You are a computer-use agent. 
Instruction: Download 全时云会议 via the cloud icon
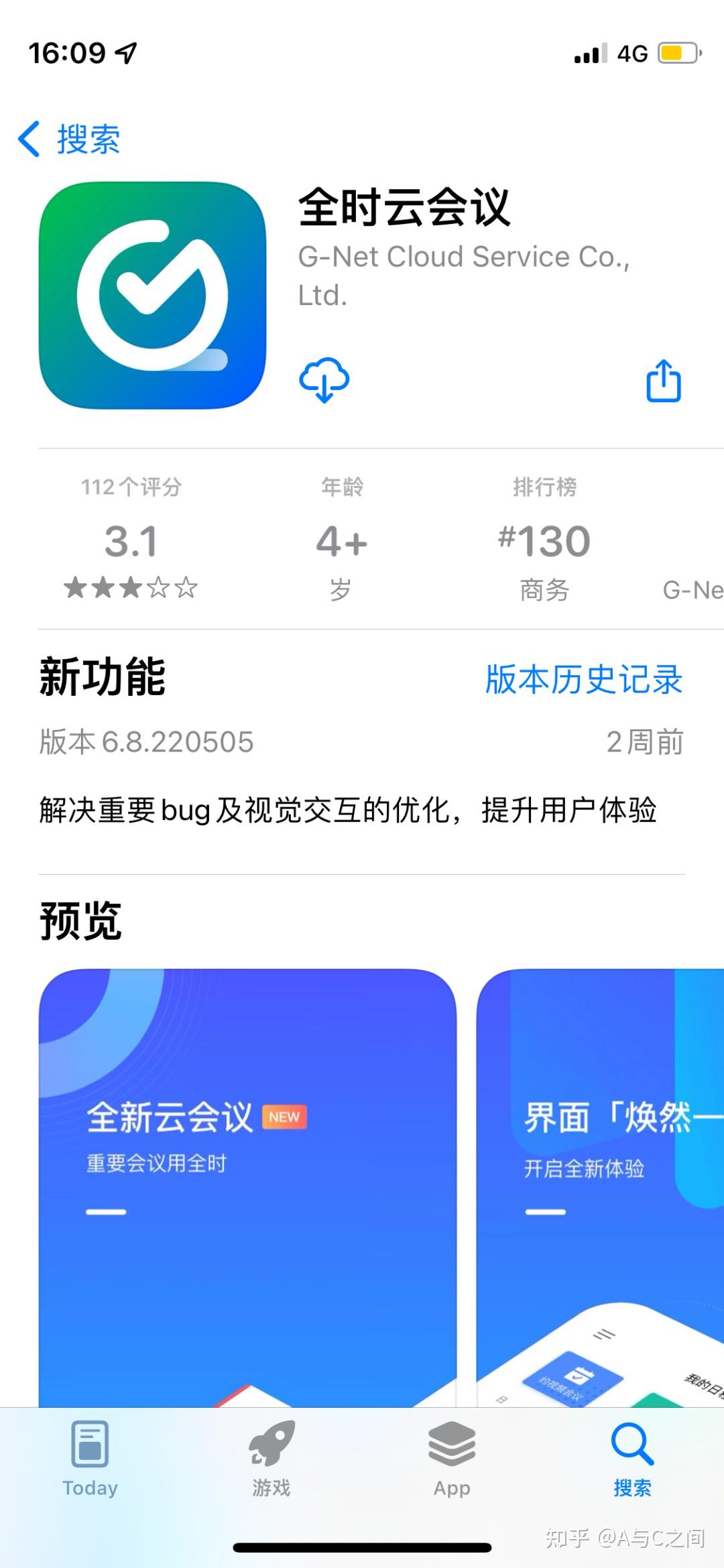(324, 380)
